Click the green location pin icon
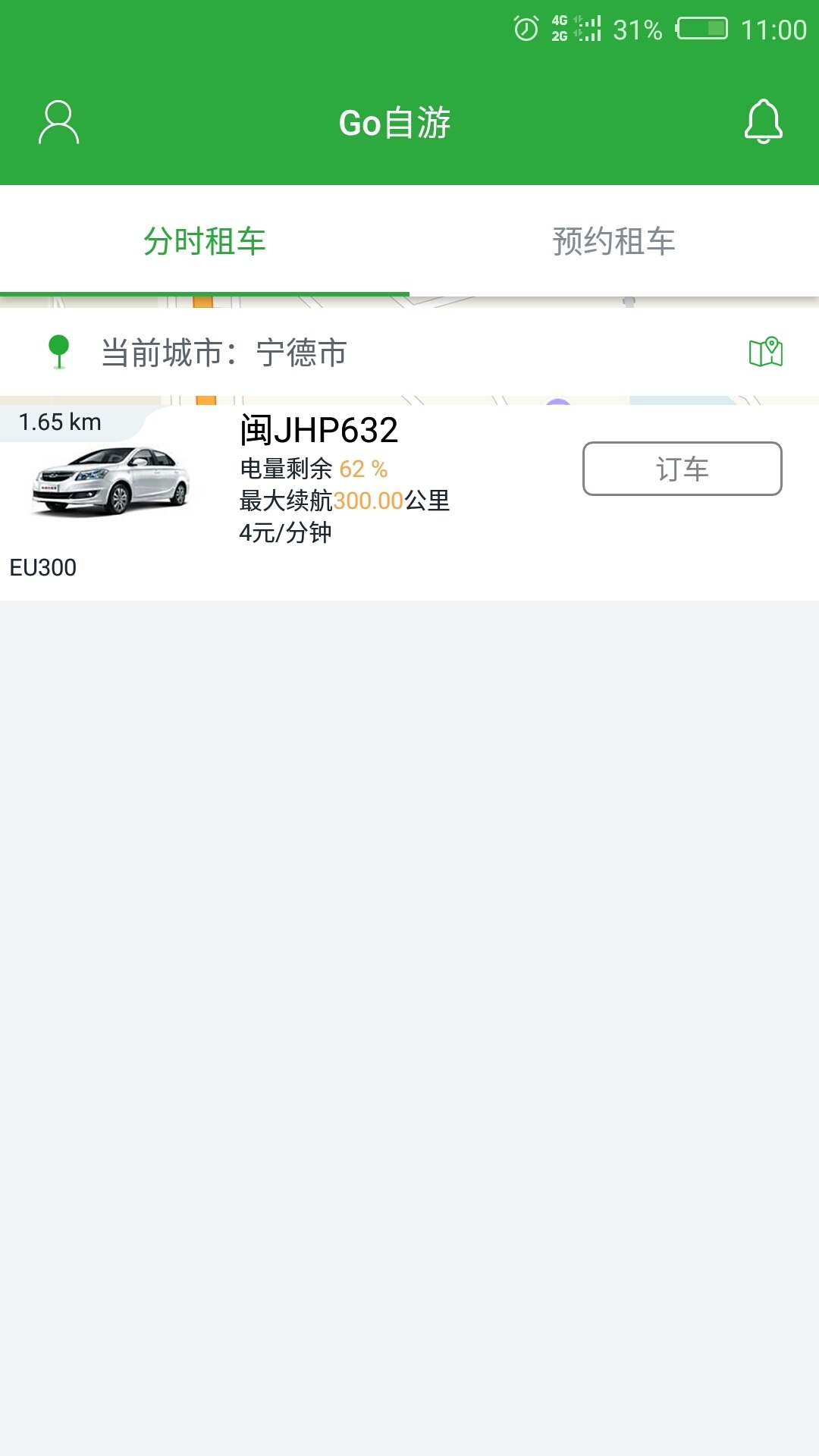Image resolution: width=819 pixels, height=1456 pixels. click(x=57, y=353)
